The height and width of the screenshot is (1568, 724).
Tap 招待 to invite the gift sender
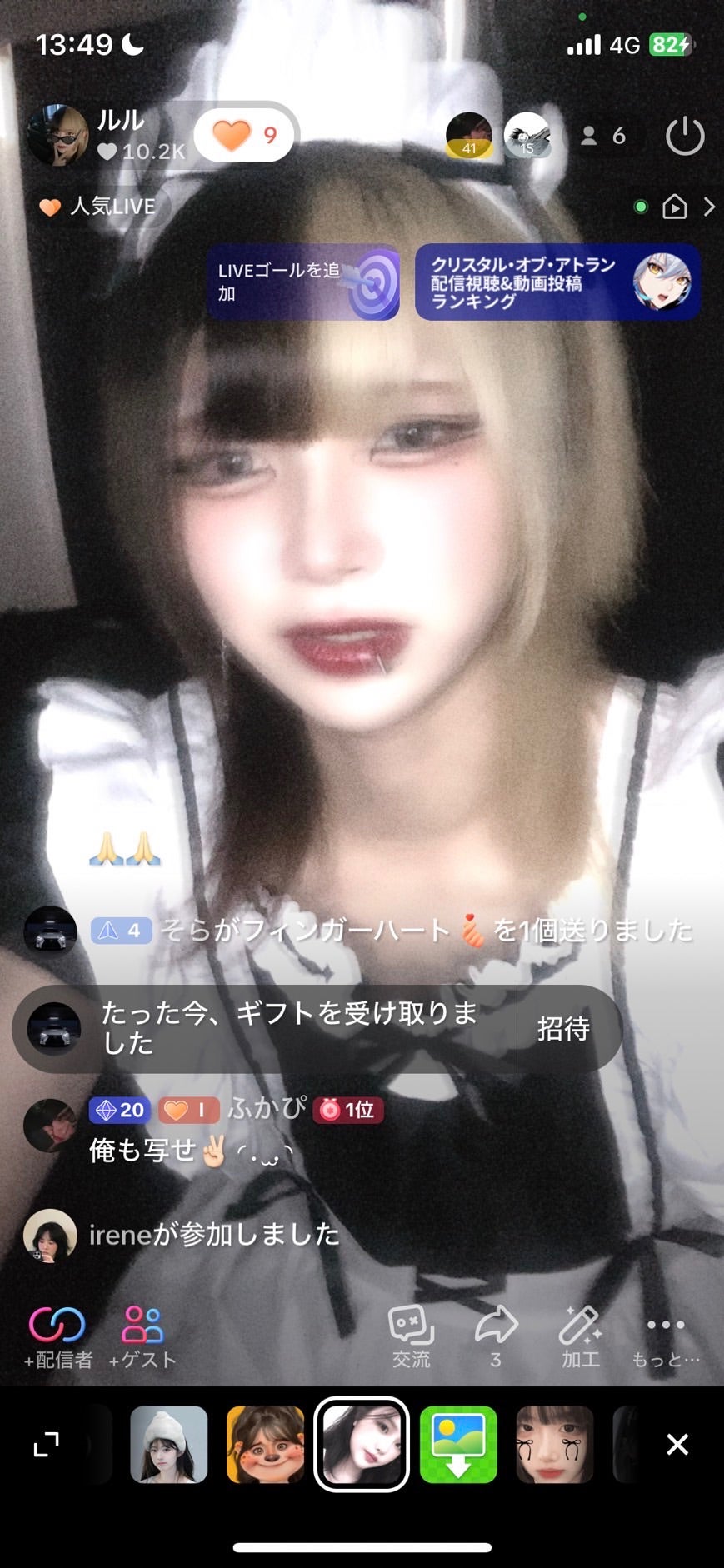(x=564, y=1029)
